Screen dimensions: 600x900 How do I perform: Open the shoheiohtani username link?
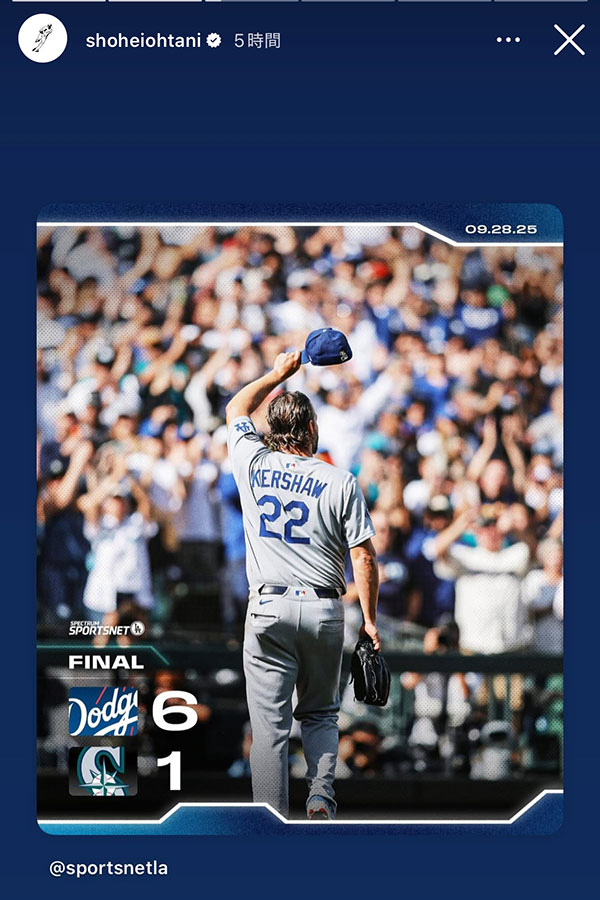(143, 40)
